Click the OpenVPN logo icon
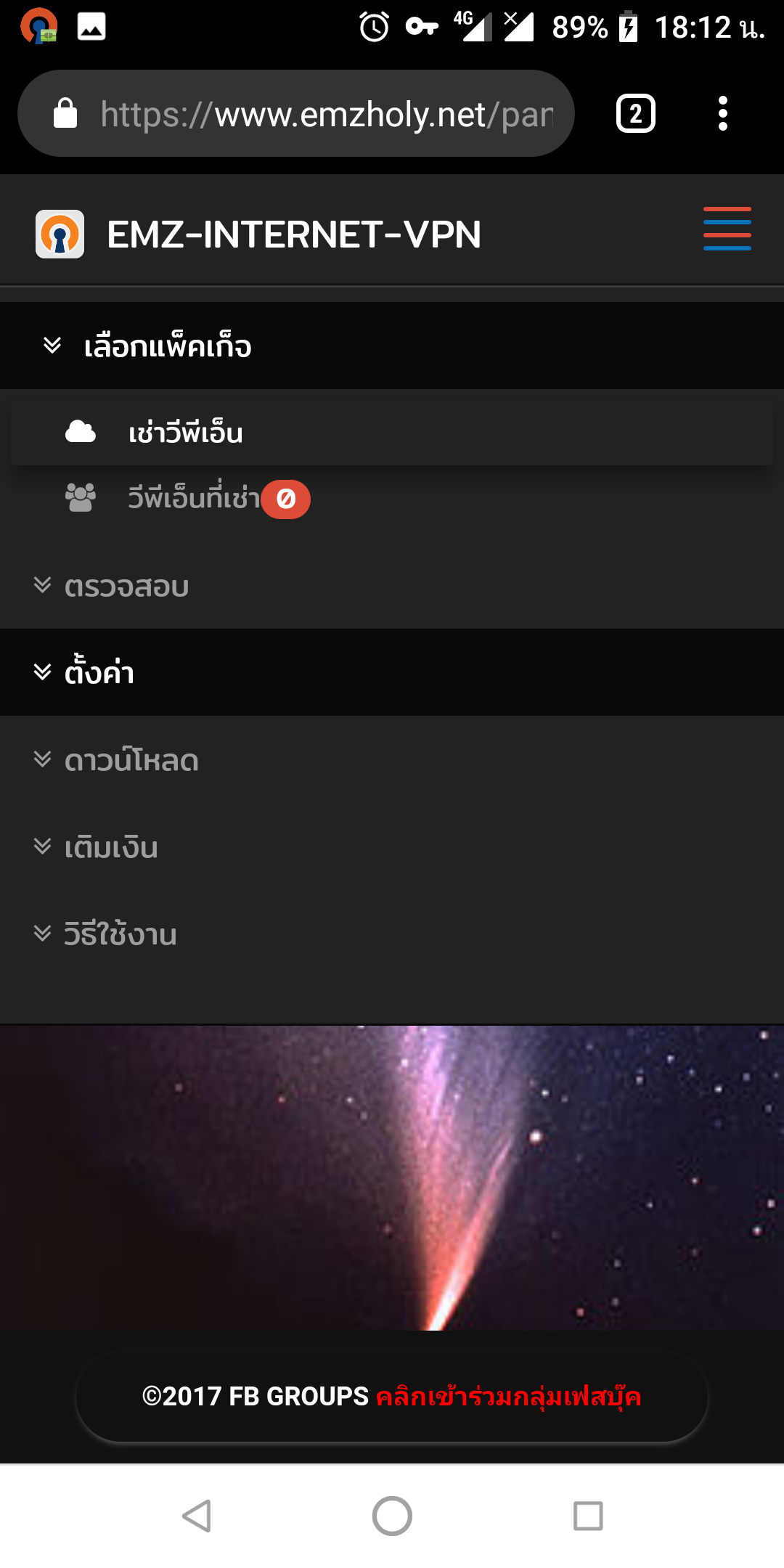The image size is (784, 1568). point(60,234)
